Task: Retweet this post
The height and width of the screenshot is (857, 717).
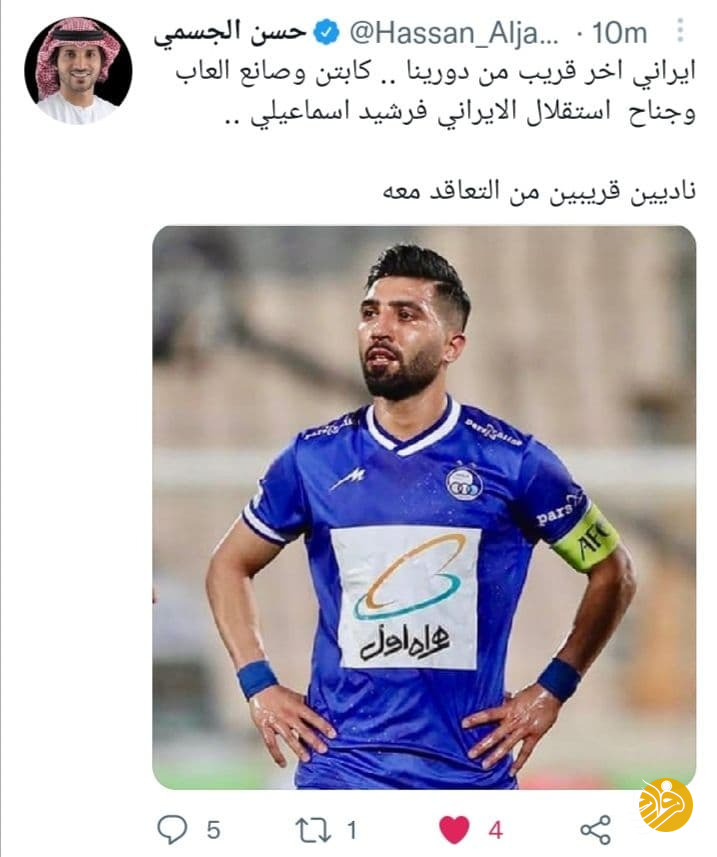Action: pyautogui.click(x=313, y=828)
